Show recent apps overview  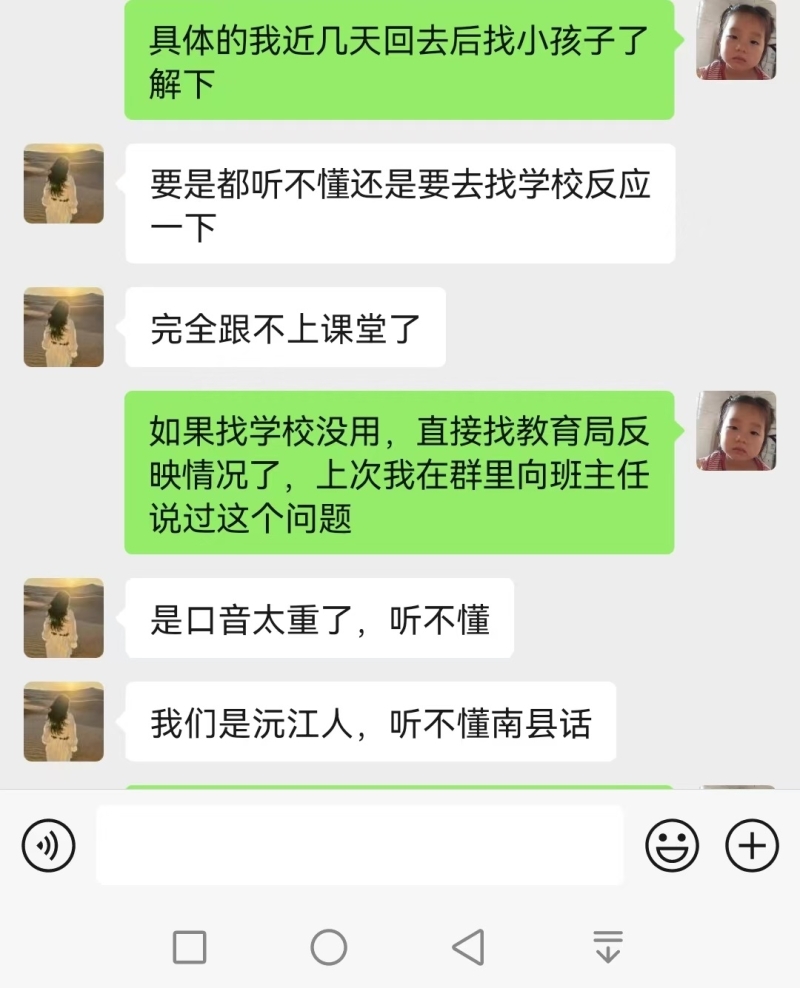(190, 946)
